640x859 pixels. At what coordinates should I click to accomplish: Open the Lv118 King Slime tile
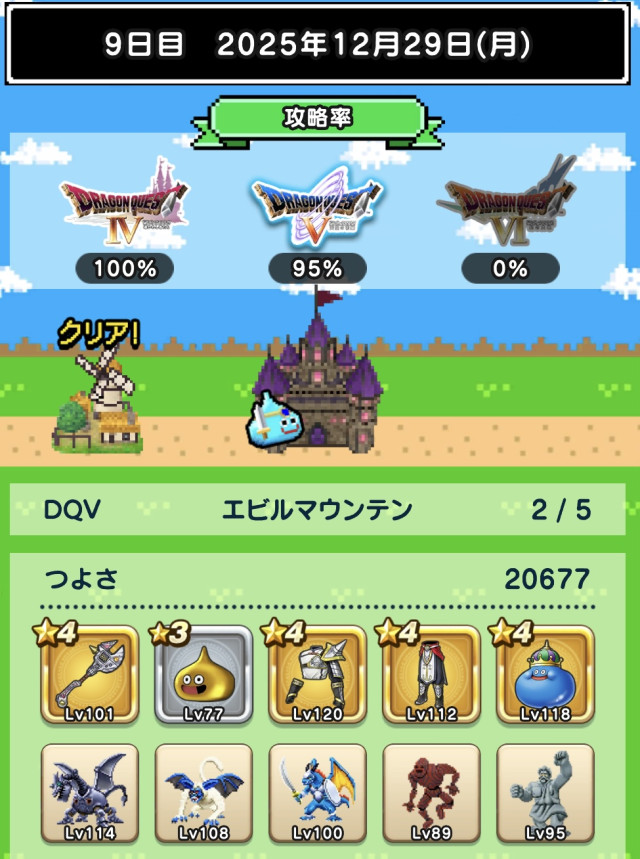click(546, 675)
